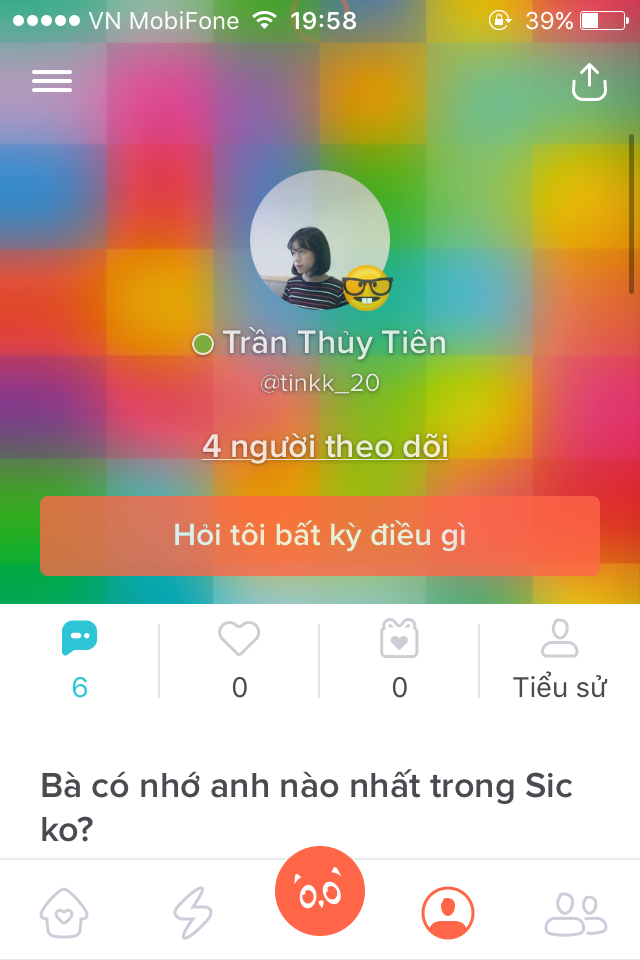The image size is (640, 960).
Task: Select the profile tab in bottom bar
Action: [447, 912]
